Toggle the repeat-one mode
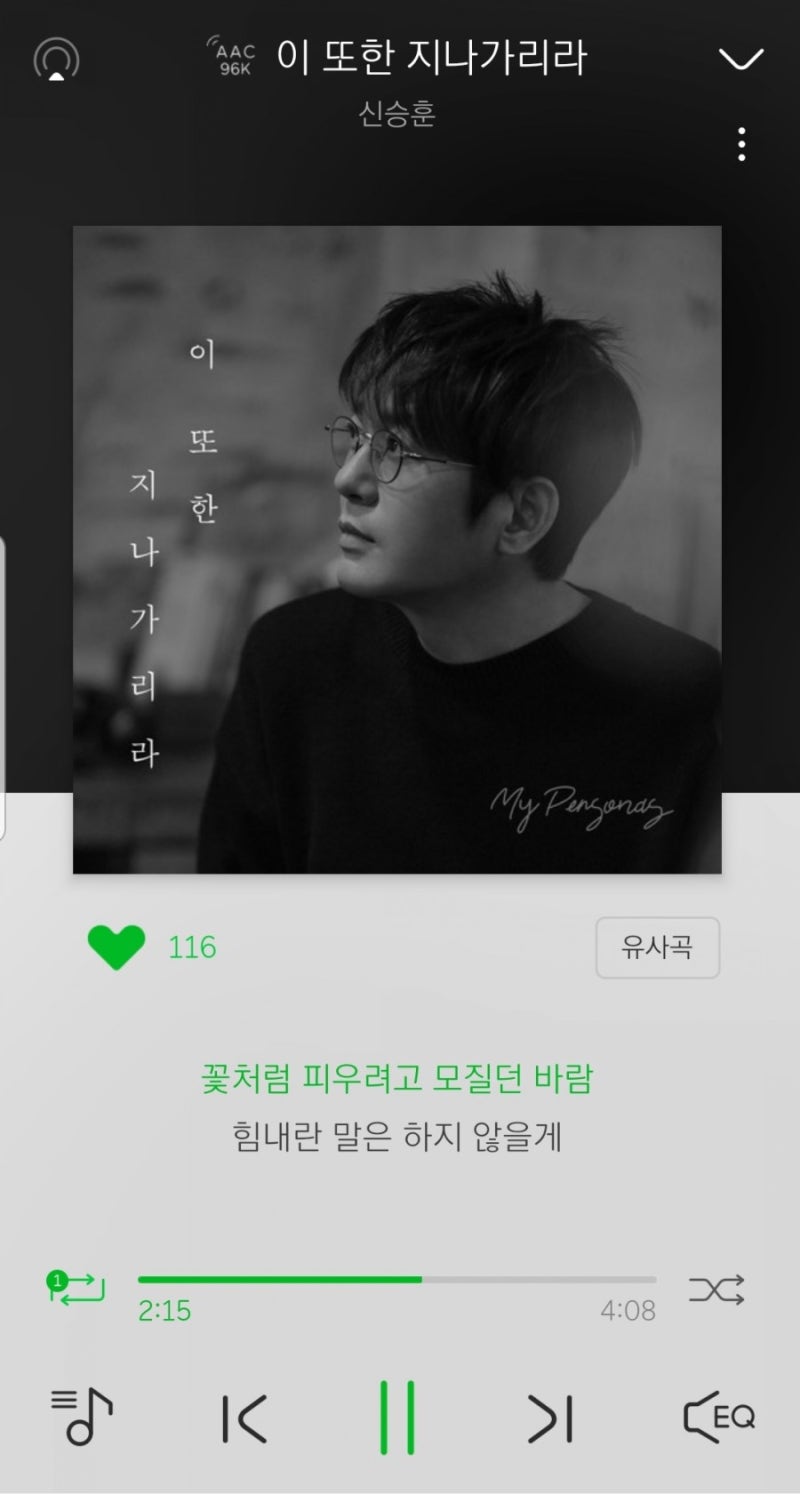This screenshot has width=800, height=1494. 76,1287
